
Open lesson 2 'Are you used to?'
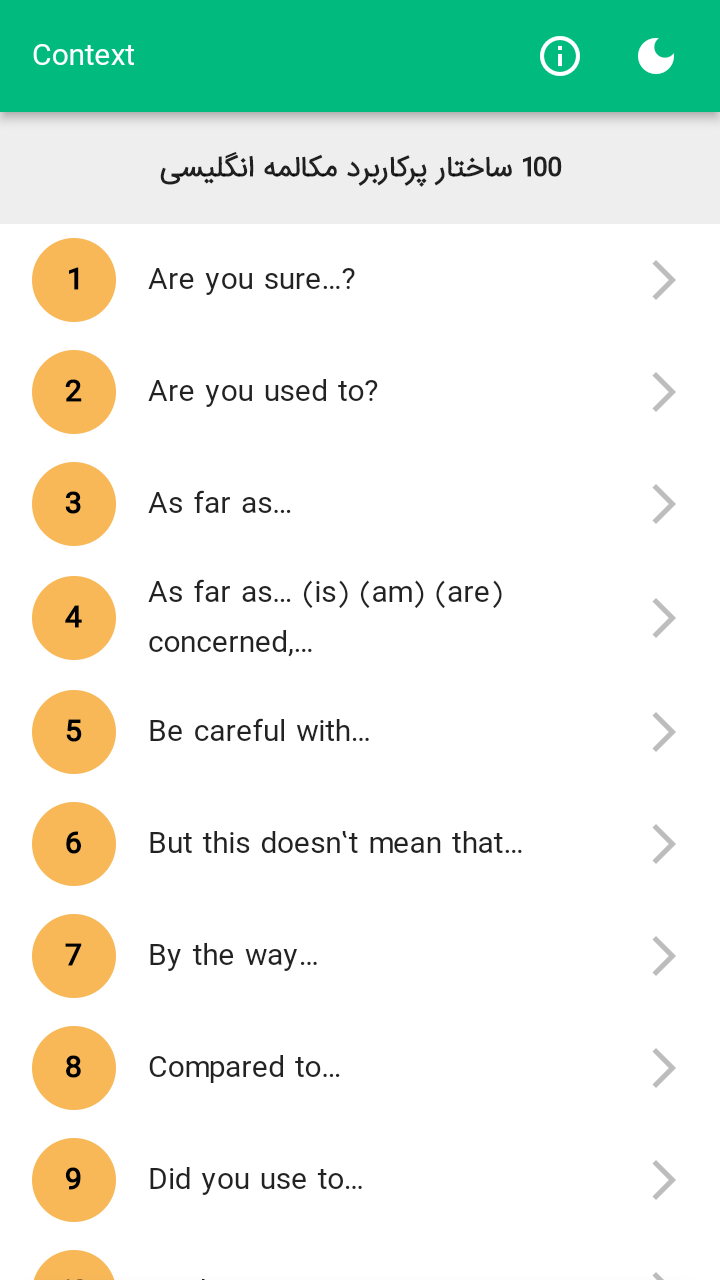pos(360,392)
